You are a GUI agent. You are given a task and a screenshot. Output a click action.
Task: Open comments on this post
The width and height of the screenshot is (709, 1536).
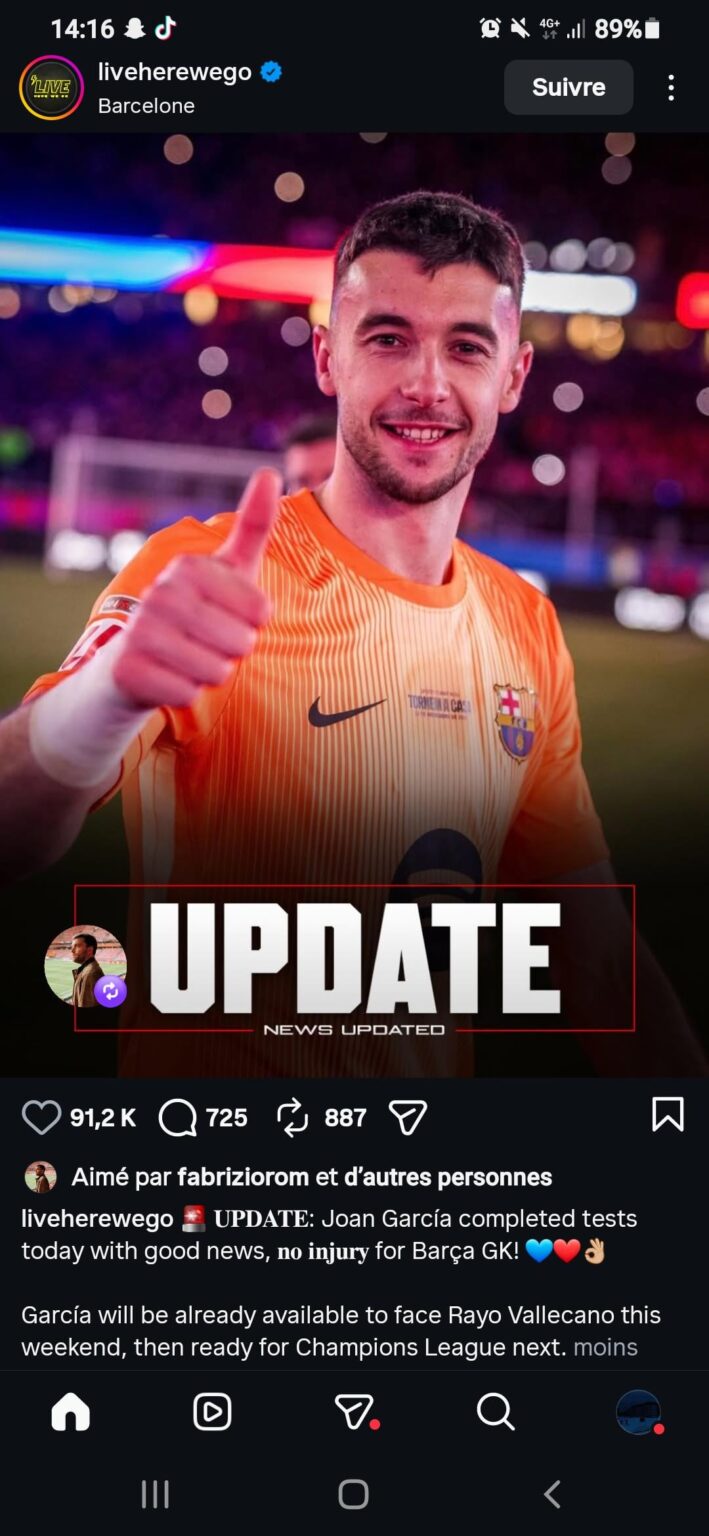178,1117
